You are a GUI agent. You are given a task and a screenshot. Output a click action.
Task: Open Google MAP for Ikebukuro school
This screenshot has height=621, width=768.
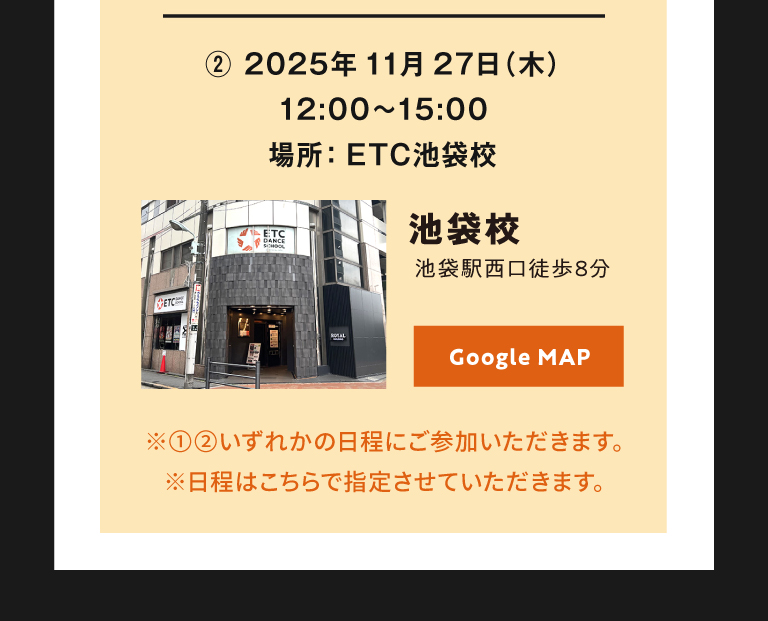pyautogui.click(x=518, y=357)
